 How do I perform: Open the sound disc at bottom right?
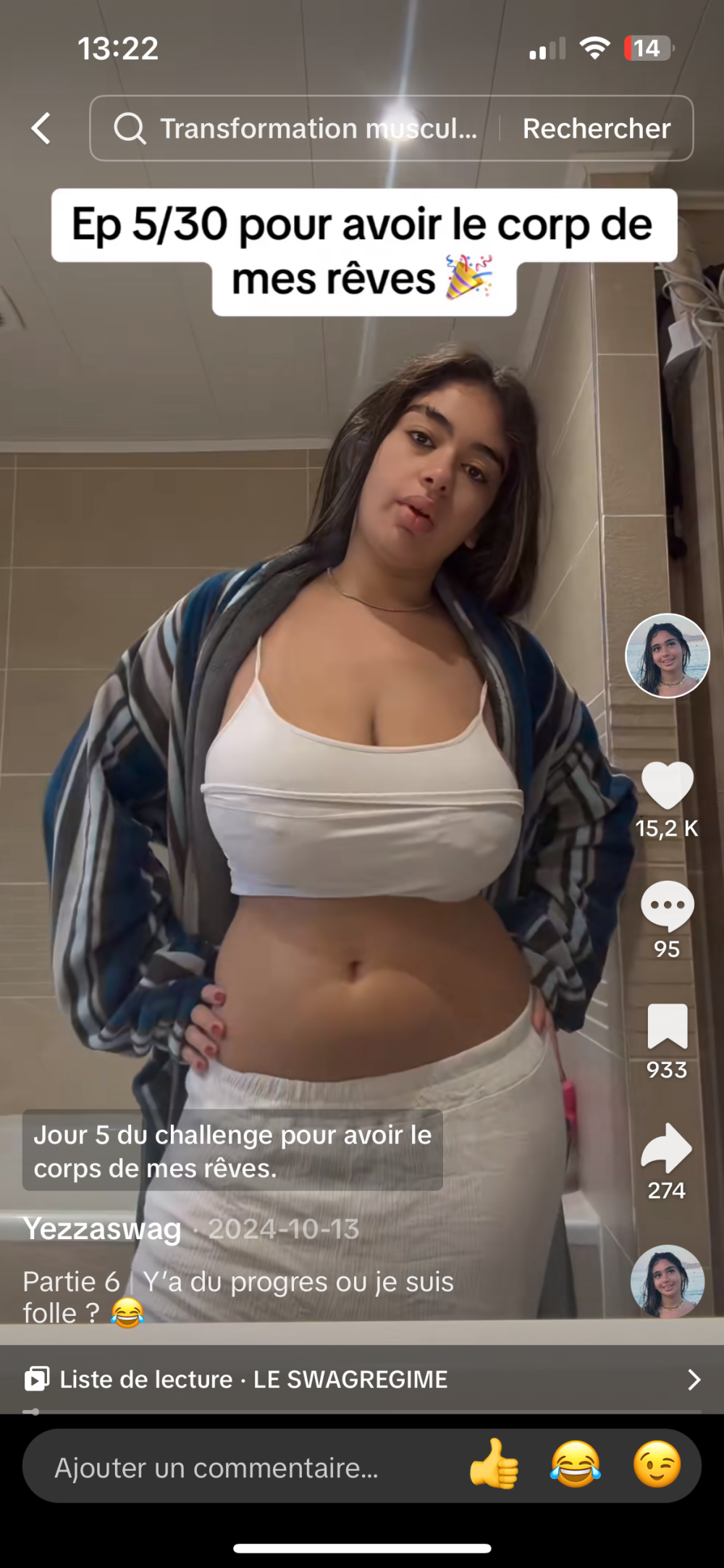[667, 1280]
